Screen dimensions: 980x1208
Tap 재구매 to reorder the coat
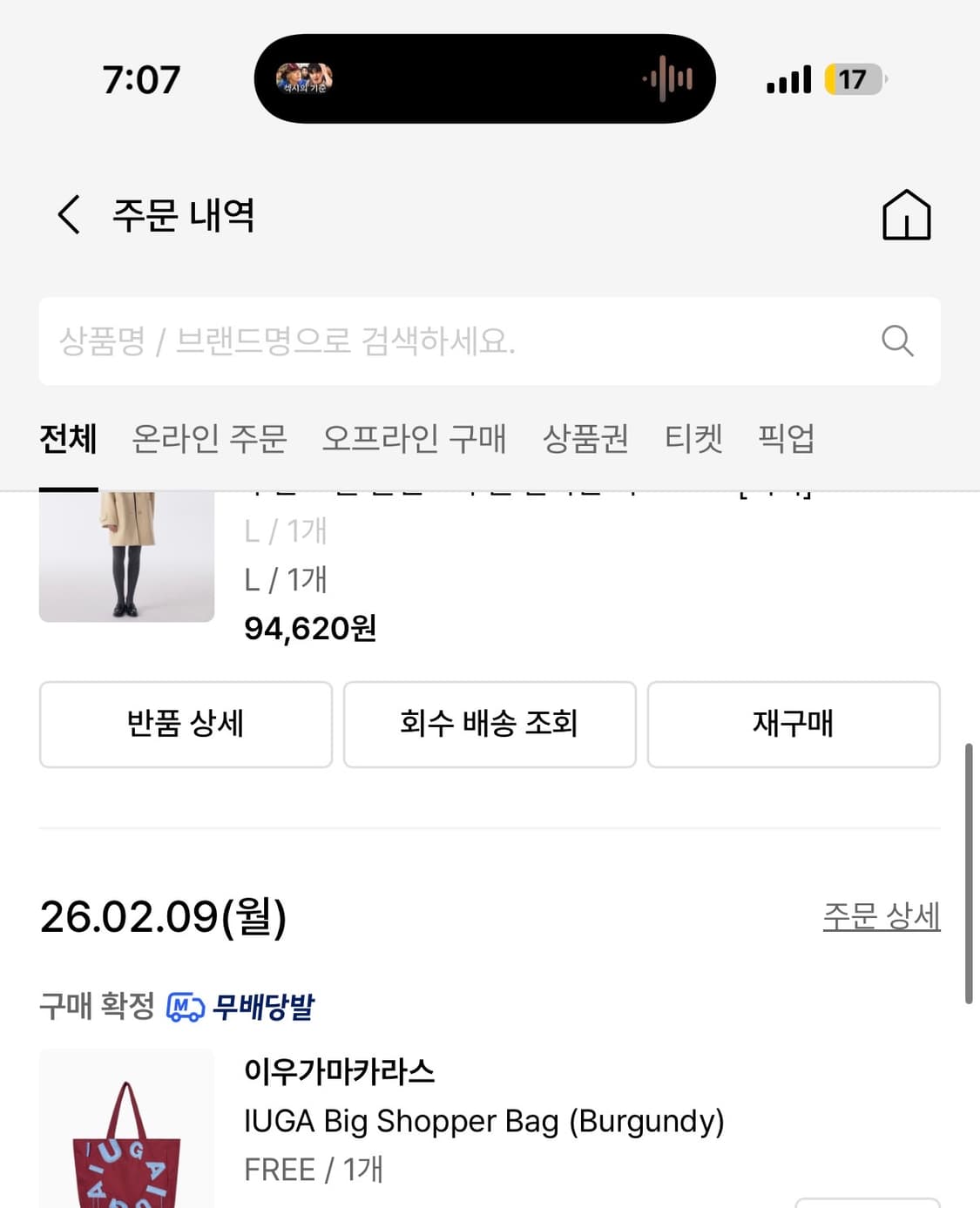click(793, 725)
